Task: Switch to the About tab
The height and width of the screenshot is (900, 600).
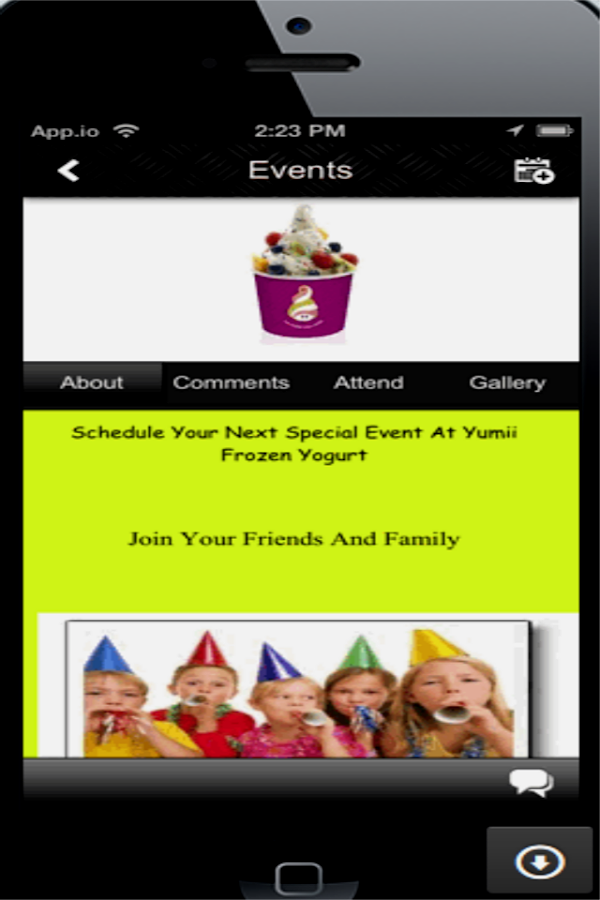Action: coord(92,382)
